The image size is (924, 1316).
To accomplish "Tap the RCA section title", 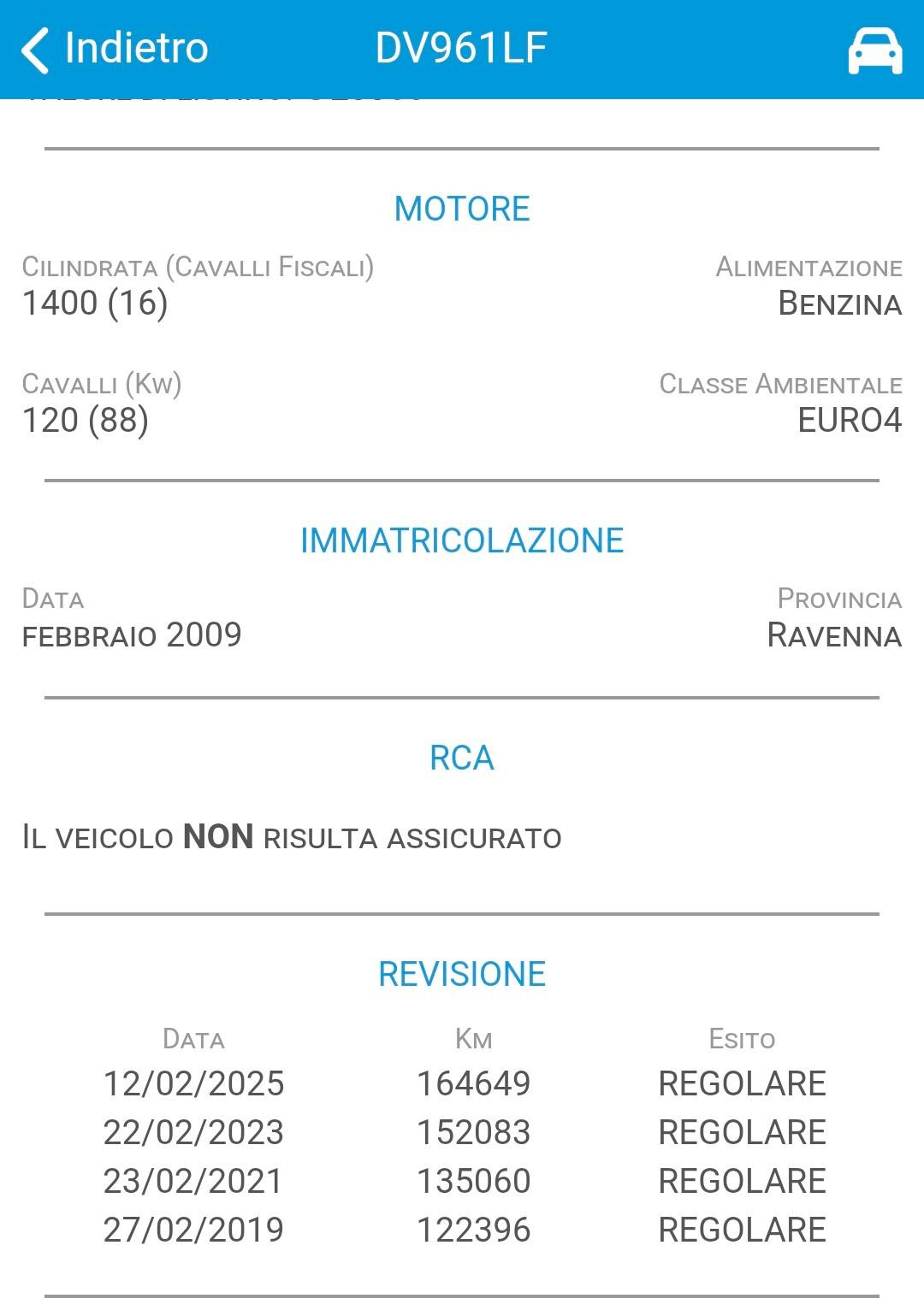I will tap(462, 757).
